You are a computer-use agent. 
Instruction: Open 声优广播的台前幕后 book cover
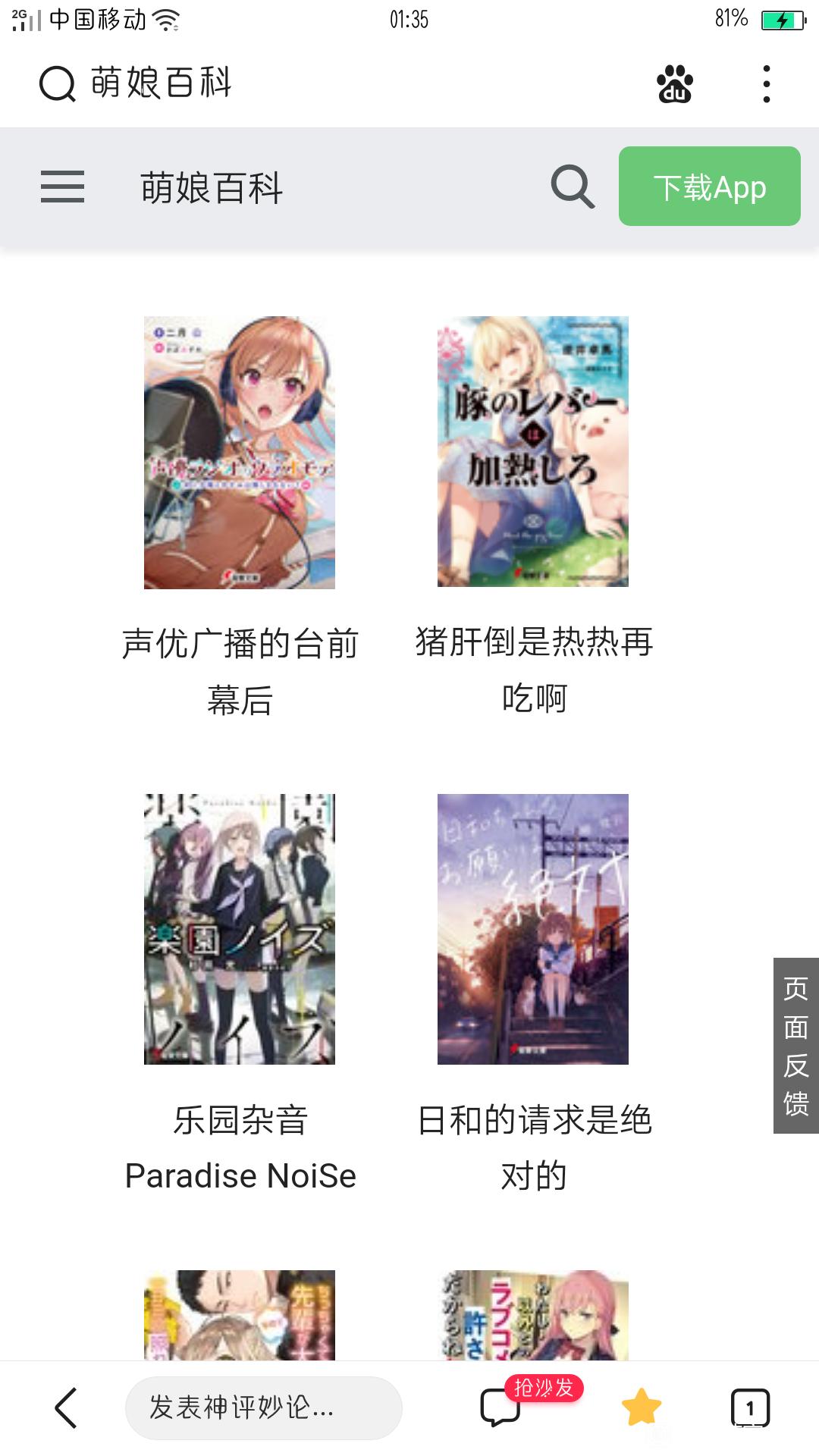[240, 453]
